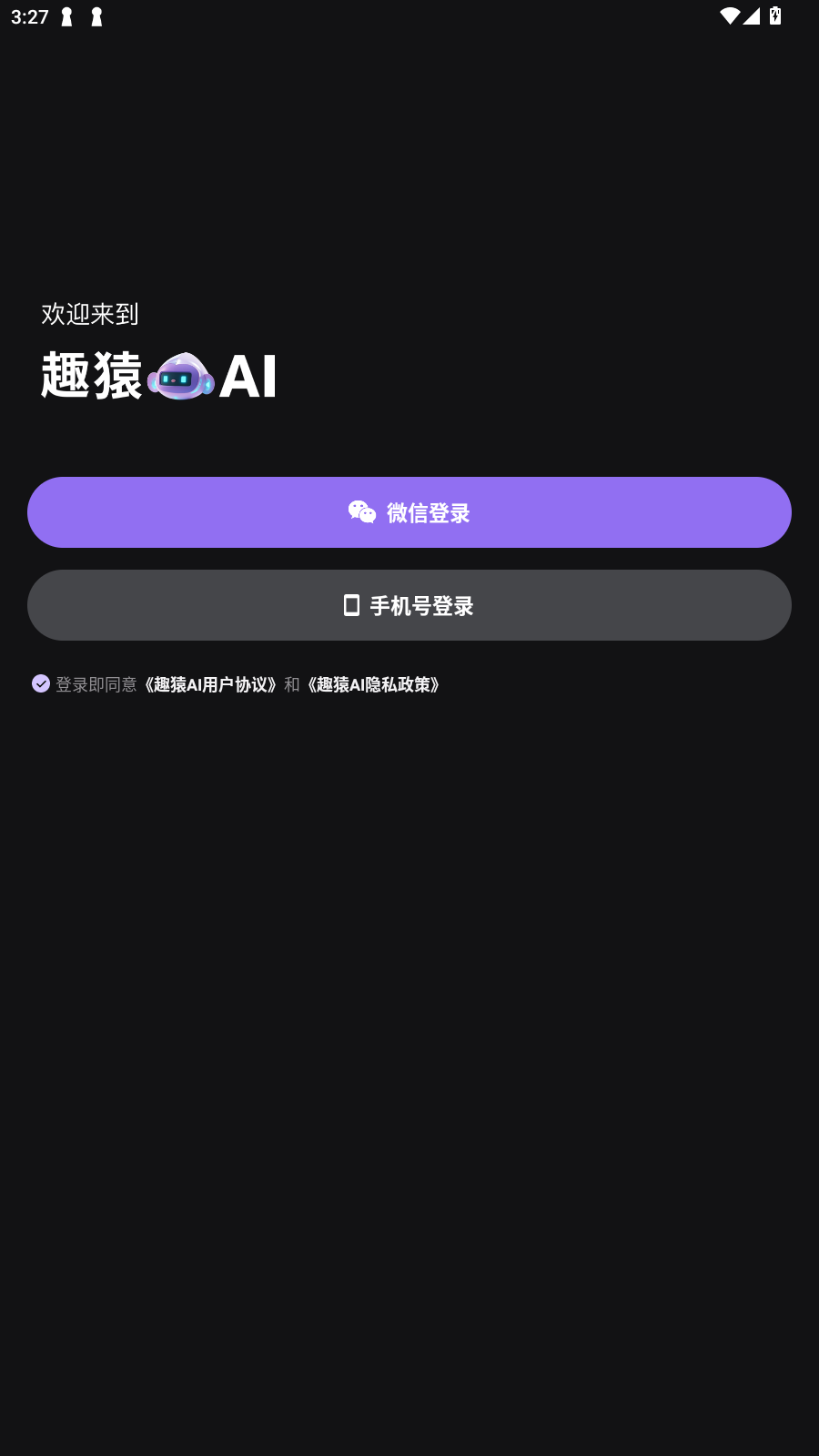Choose phone number login (手机号登录)
Screen dimensions: 819x1456
pos(409,605)
